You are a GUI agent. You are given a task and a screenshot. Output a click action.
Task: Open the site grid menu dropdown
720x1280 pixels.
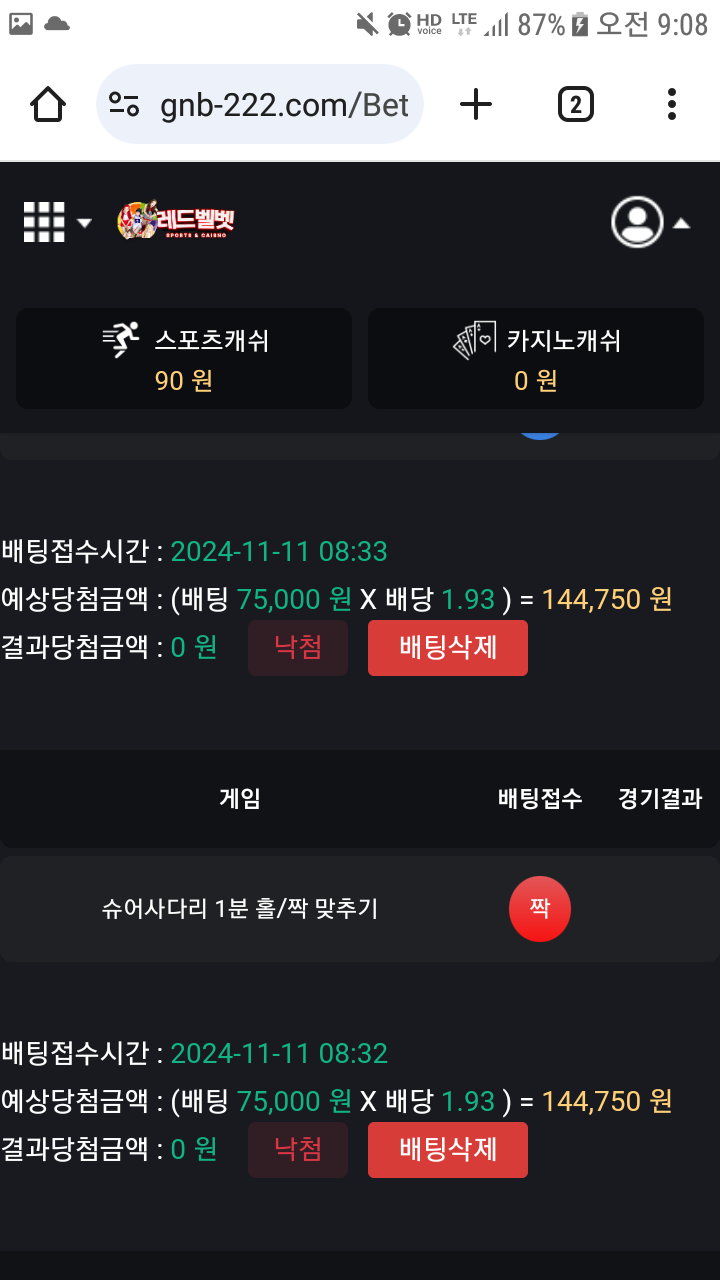tap(56, 222)
